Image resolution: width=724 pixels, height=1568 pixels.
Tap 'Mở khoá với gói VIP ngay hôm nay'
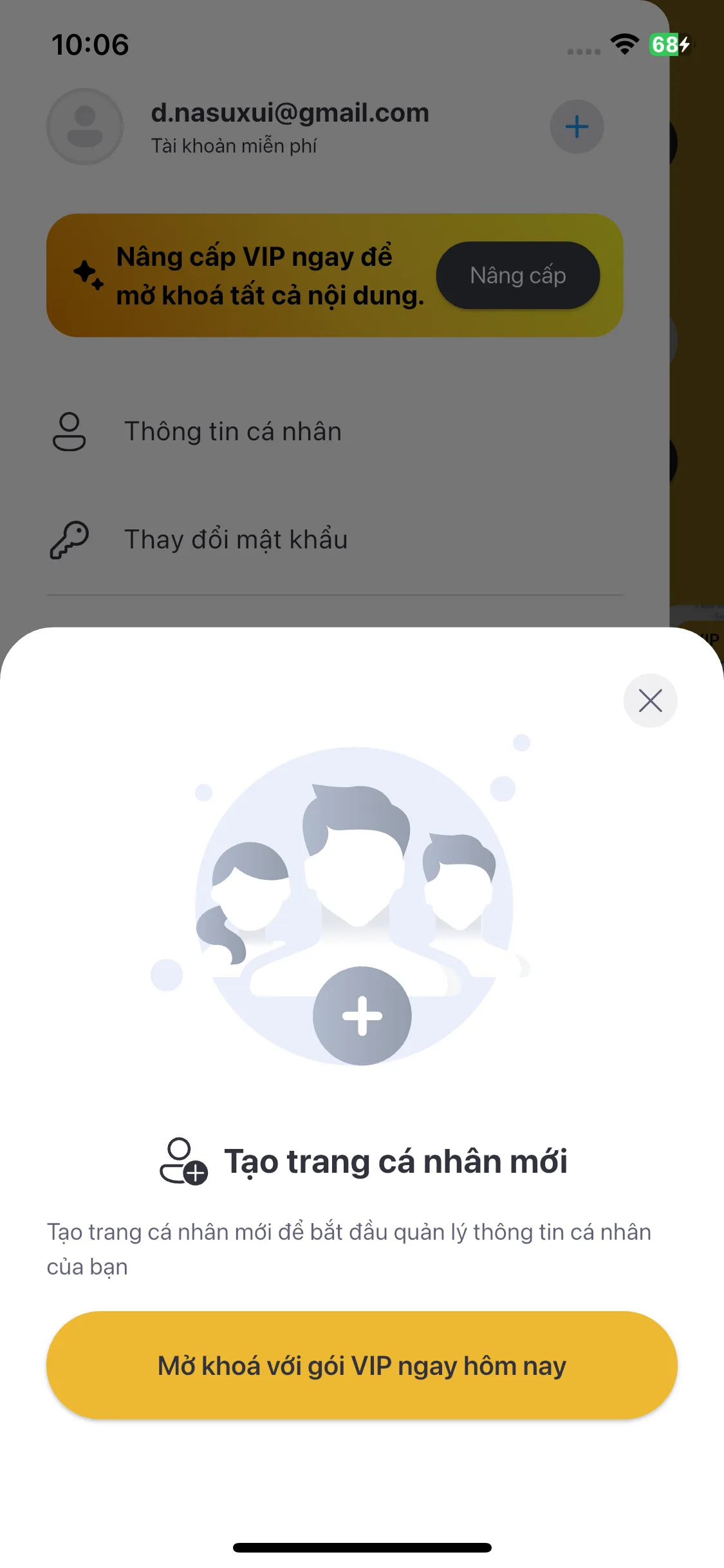pyautogui.click(x=362, y=1365)
